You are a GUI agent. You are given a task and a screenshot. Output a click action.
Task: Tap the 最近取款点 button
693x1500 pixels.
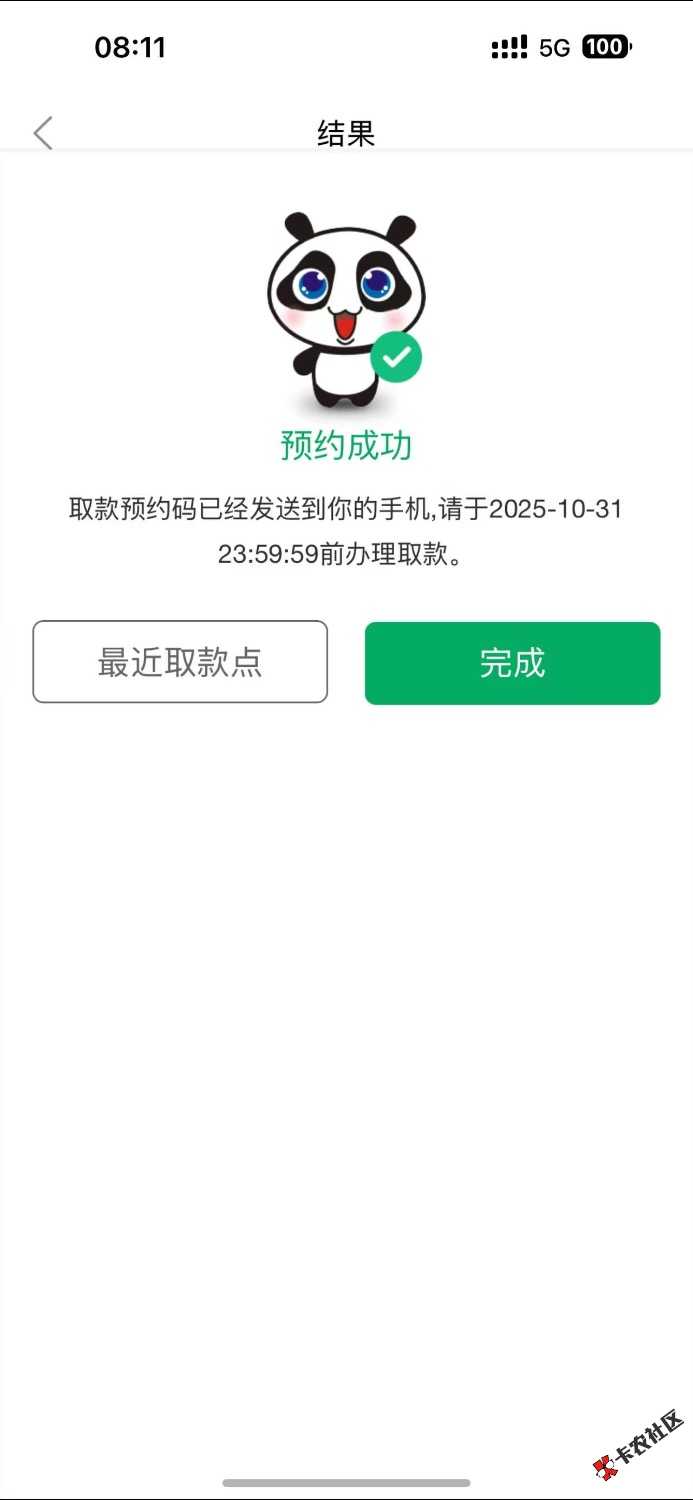(x=180, y=662)
